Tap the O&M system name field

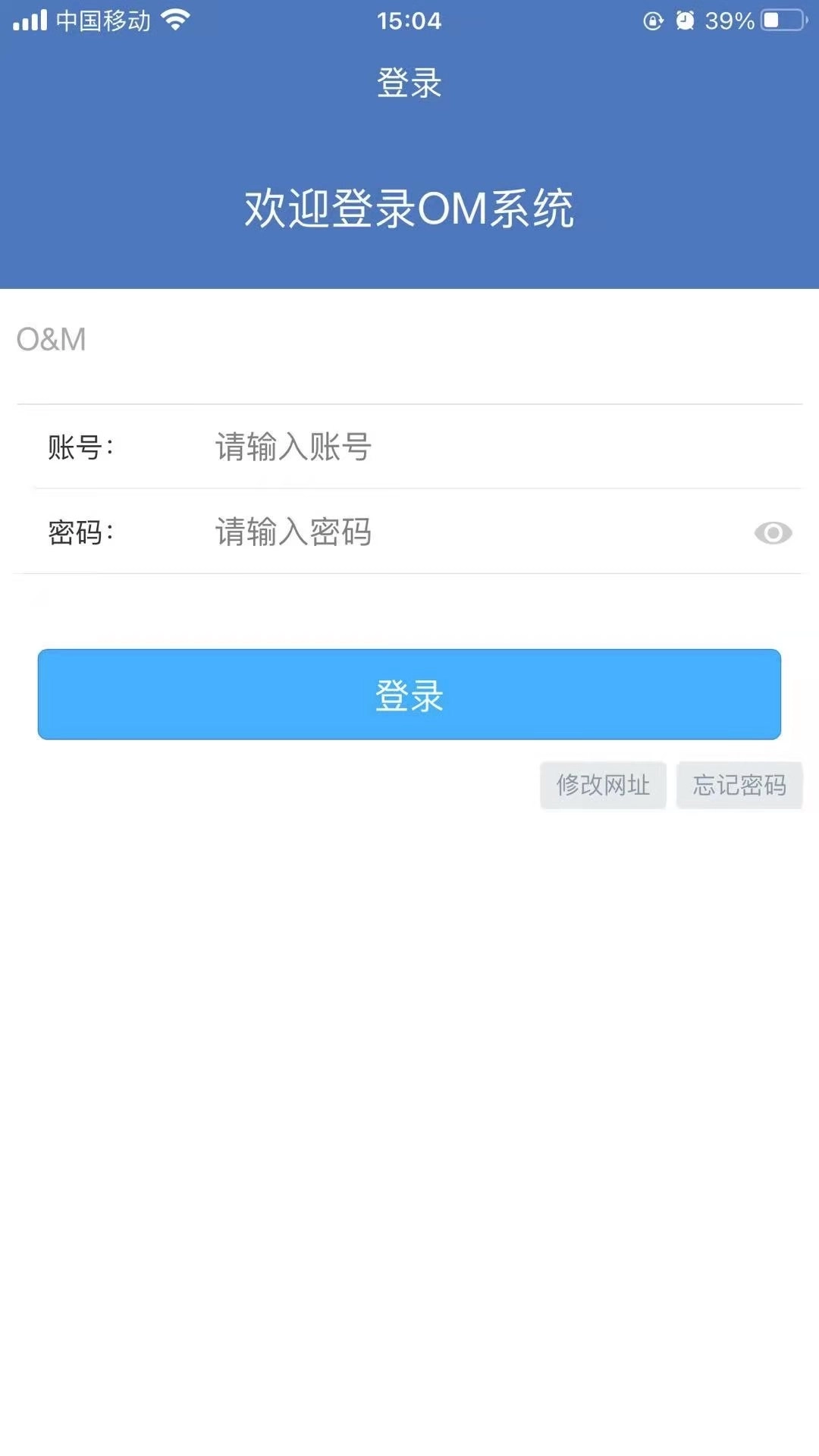pos(303,340)
